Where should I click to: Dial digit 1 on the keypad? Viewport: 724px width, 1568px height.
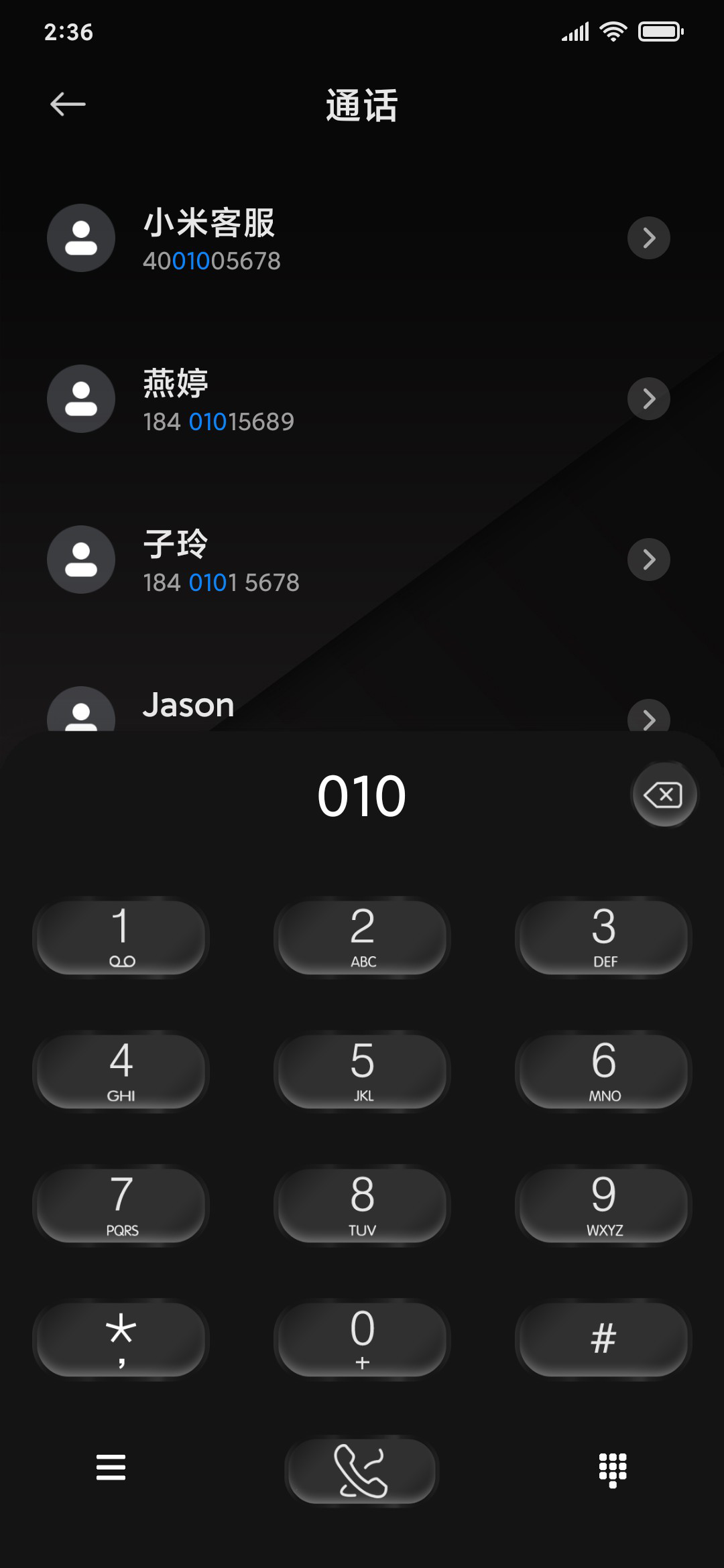pyautogui.click(x=121, y=937)
